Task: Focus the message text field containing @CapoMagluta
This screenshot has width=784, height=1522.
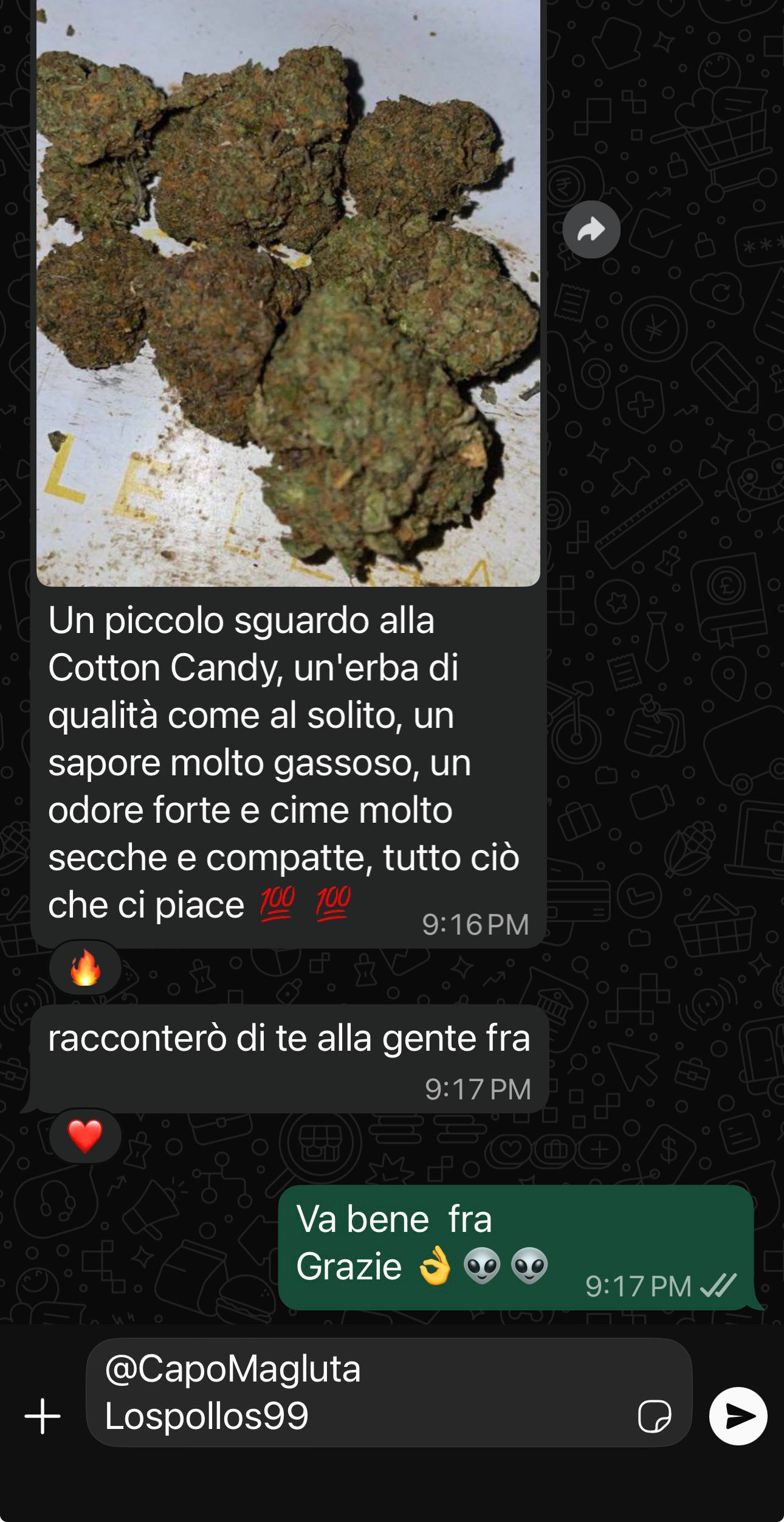Action: [x=365, y=1392]
